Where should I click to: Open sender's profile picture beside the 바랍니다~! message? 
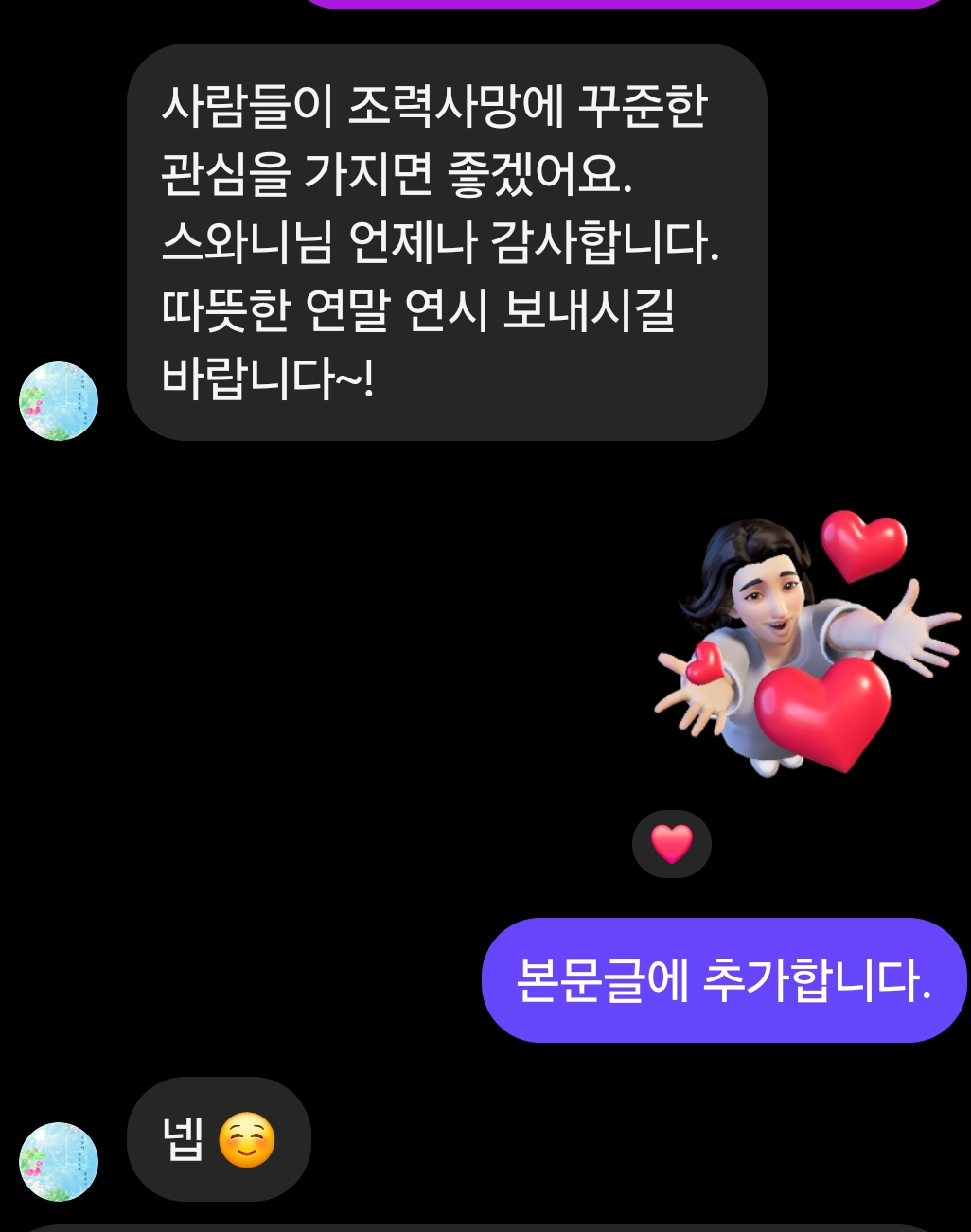tap(59, 401)
